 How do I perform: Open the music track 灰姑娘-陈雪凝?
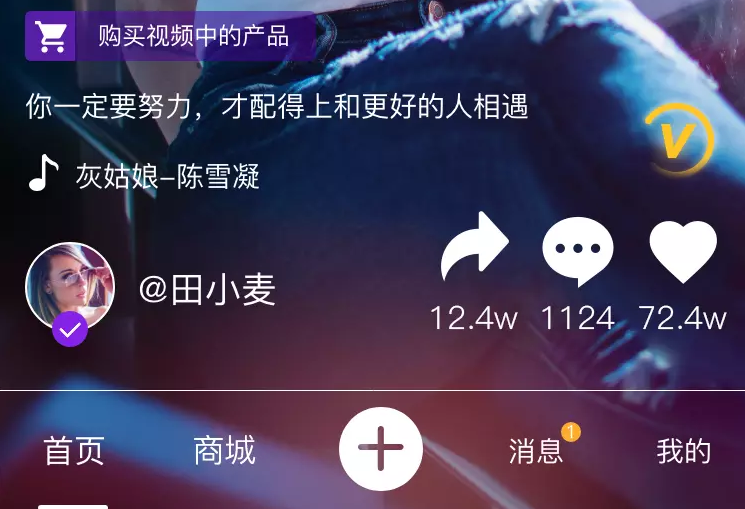[166, 177]
